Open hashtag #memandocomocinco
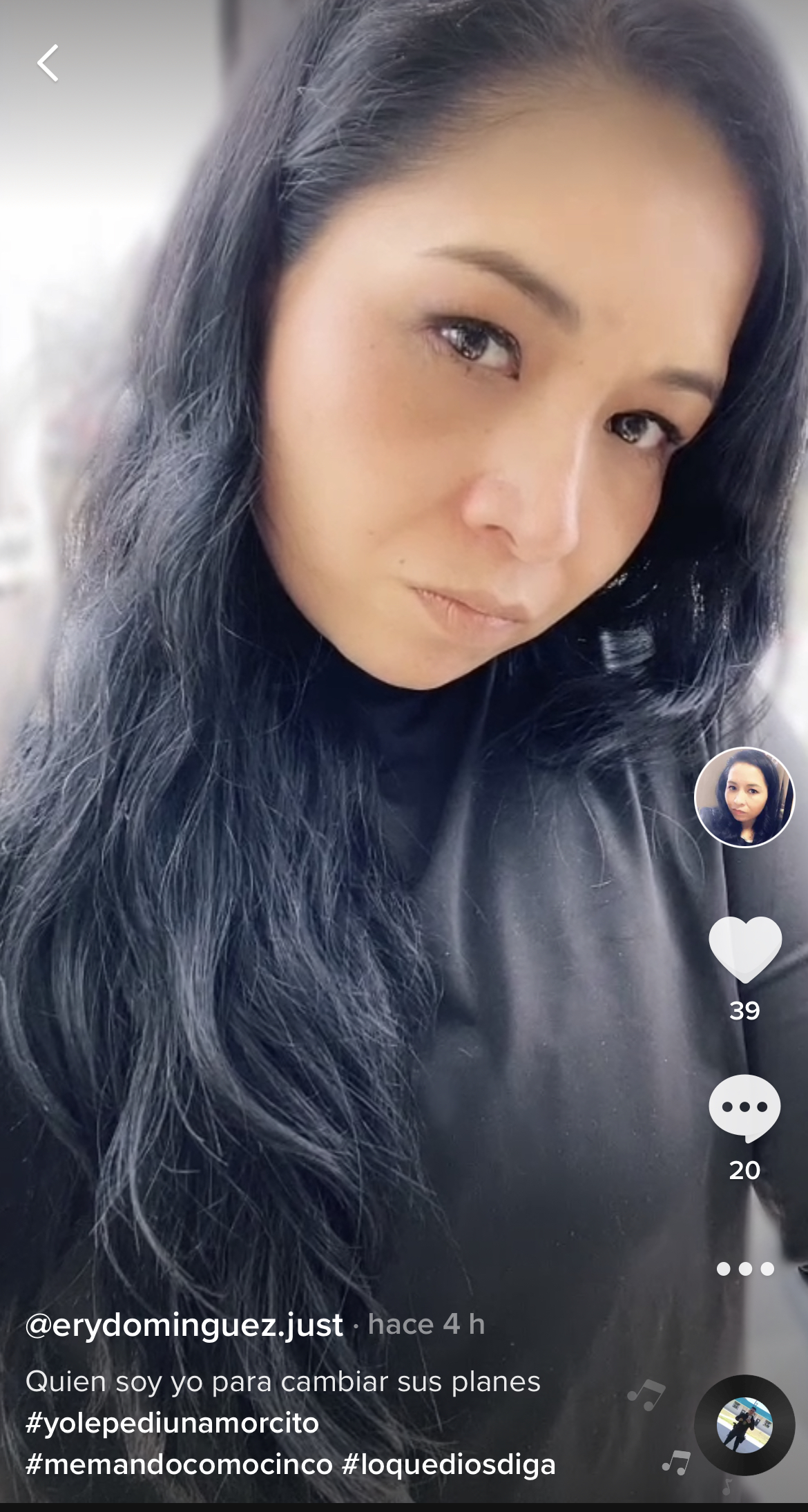The height and width of the screenshot is (1512, 808). (x=179, y=1464)
